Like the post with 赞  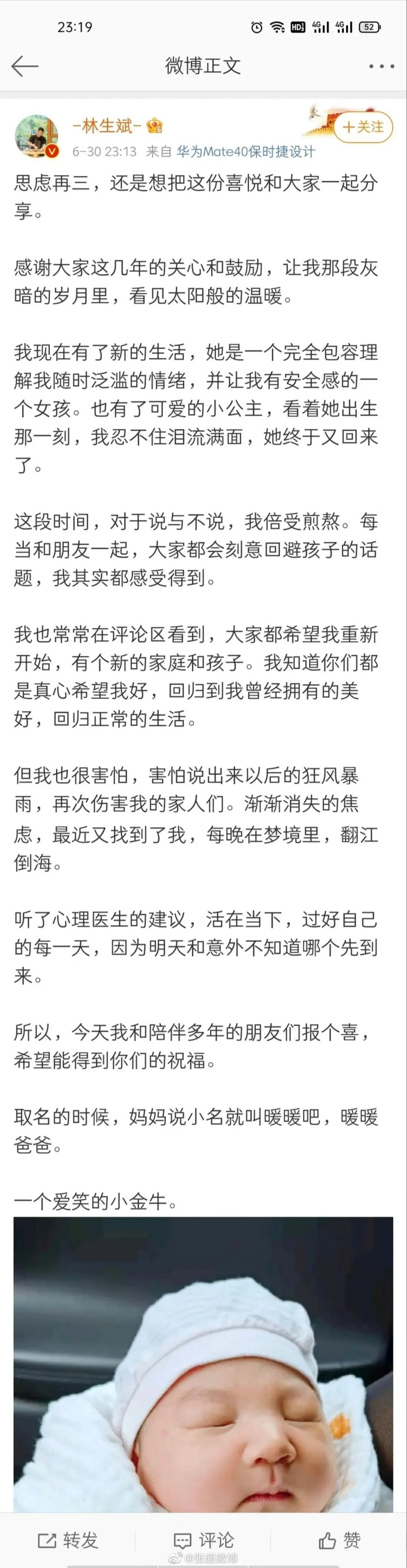point(339,1540)
